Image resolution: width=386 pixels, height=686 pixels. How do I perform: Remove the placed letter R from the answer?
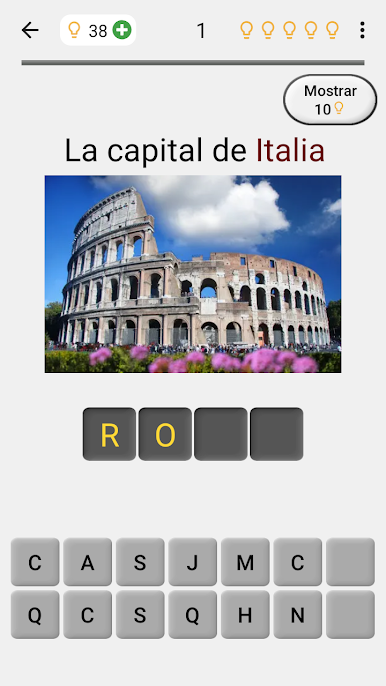tap(109, 434)
